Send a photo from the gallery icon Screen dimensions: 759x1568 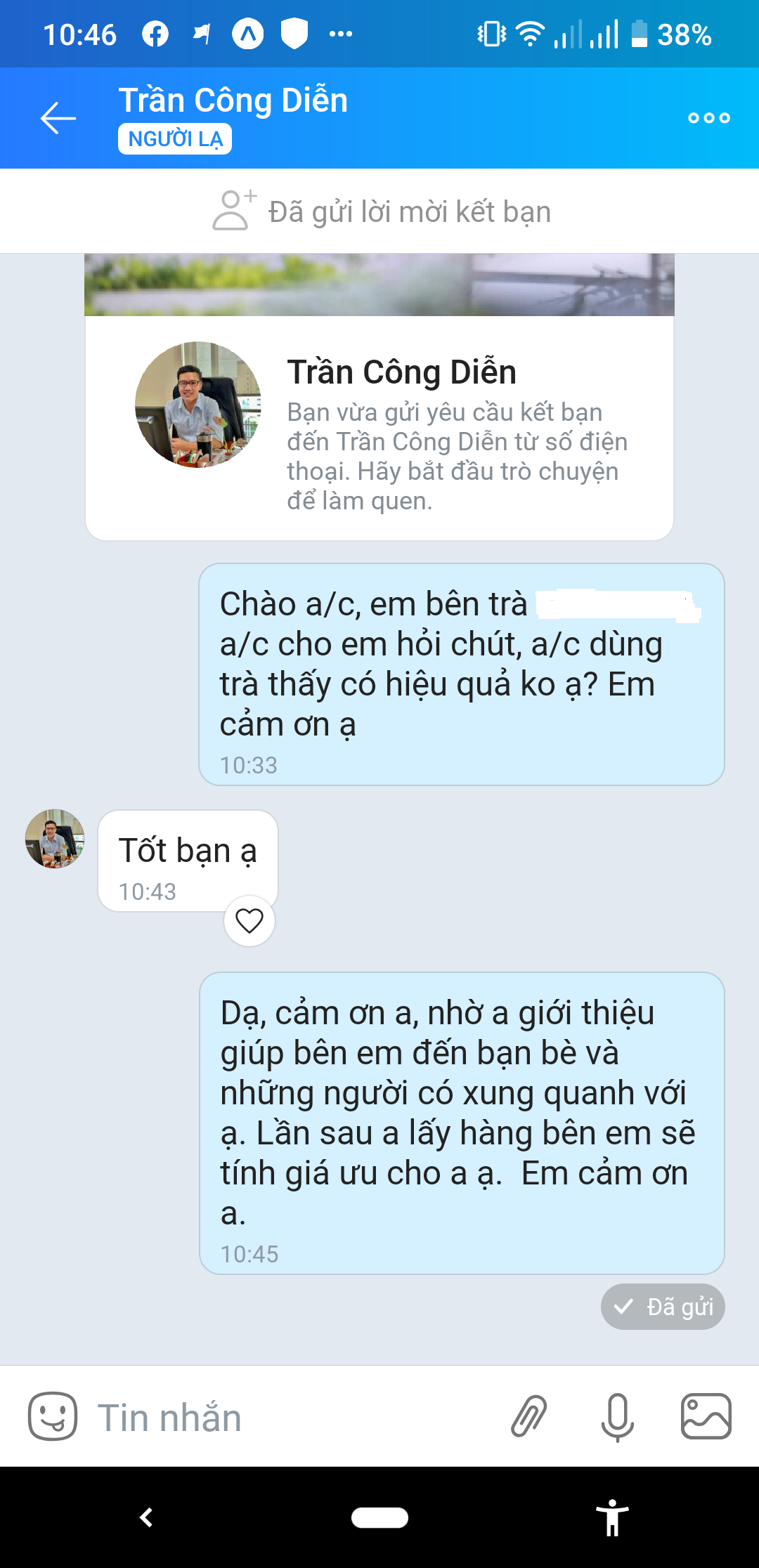(706, 1416)
